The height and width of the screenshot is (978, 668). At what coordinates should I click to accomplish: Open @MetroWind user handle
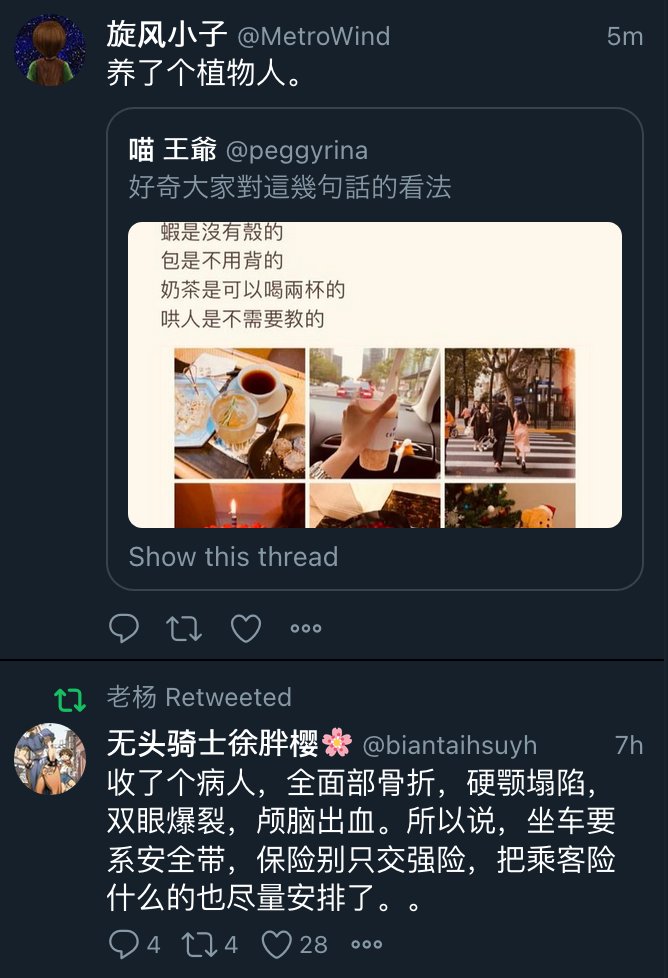tap(313, 37)
